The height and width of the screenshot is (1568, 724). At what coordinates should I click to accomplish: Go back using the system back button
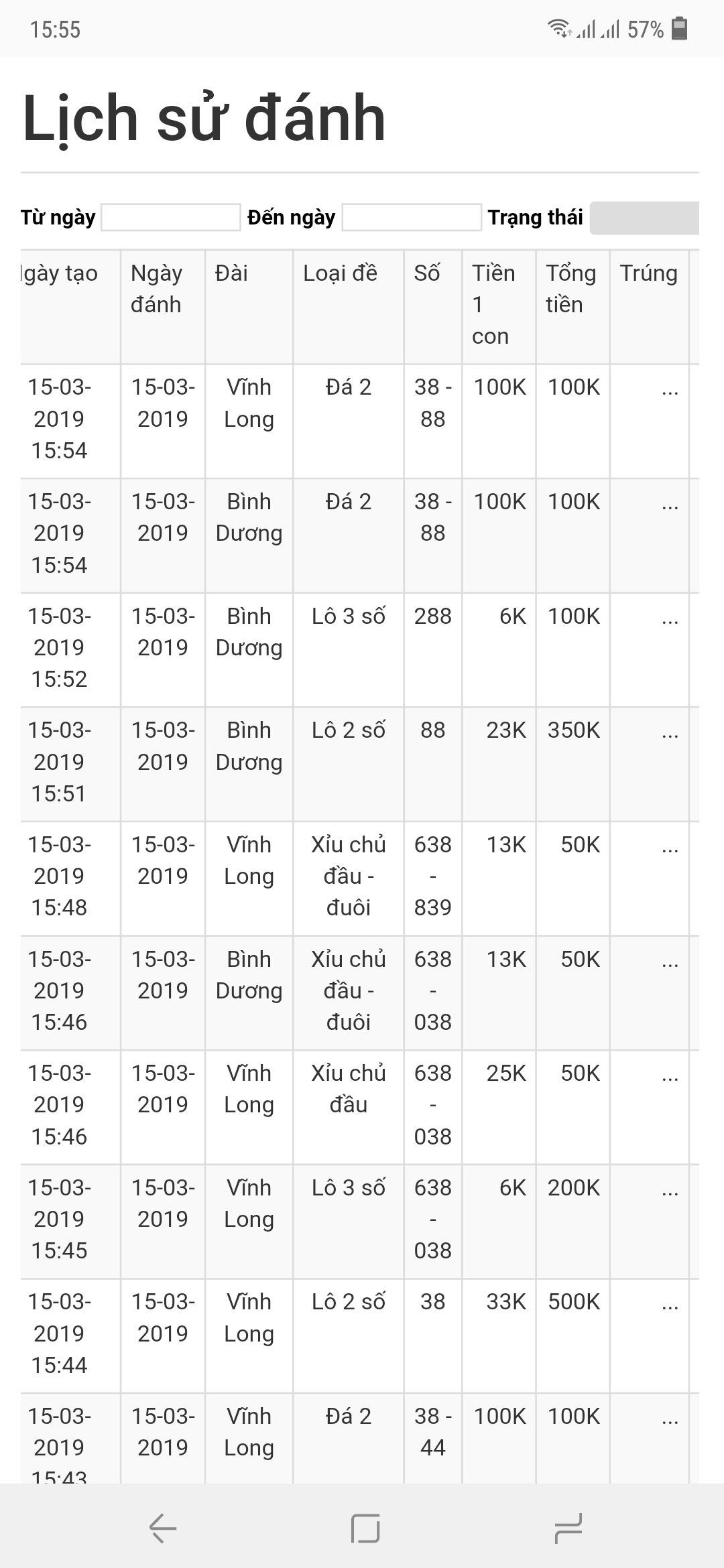tap(163, 1528)
